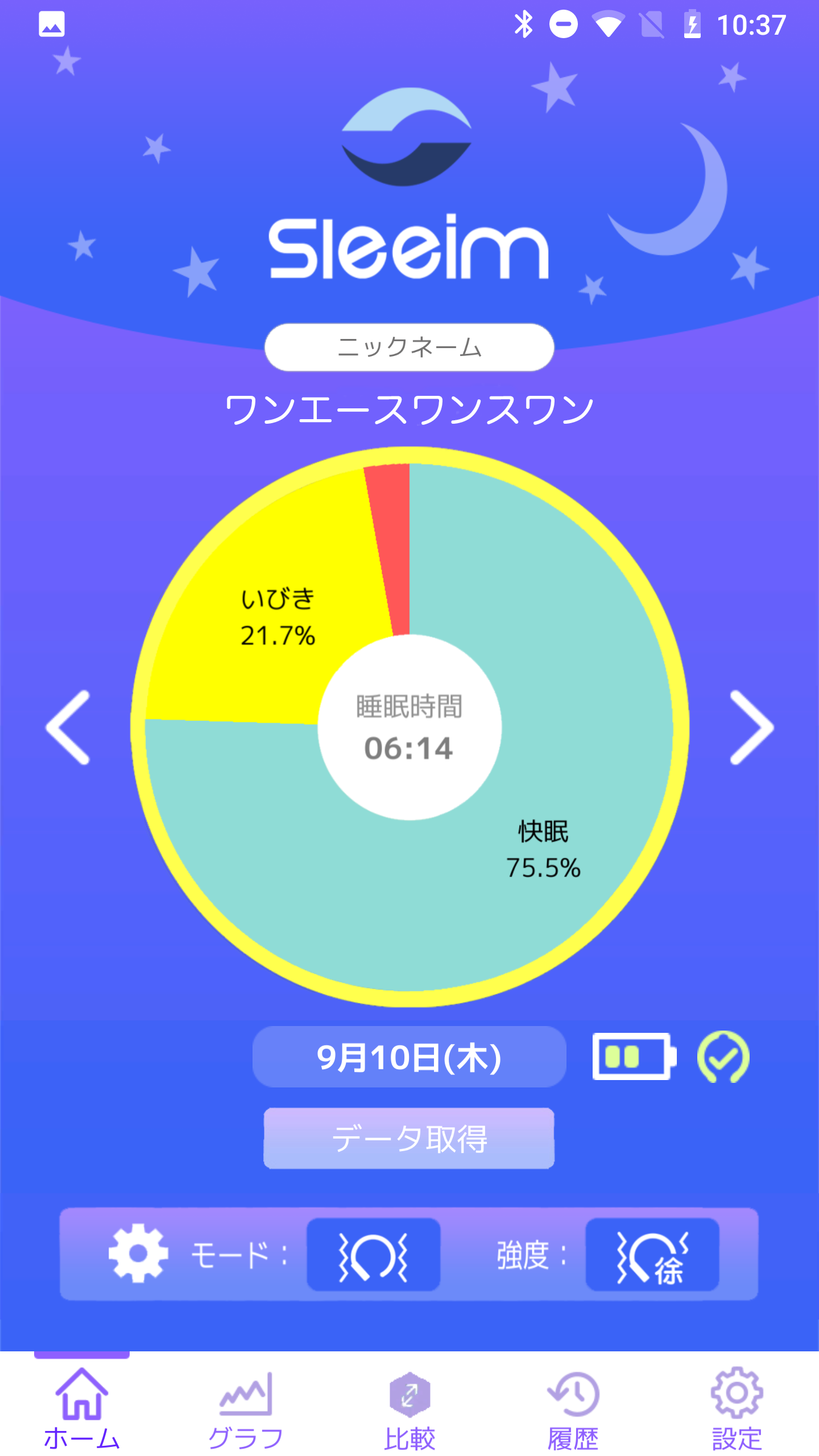Image resolution: width=819 pixels, height=1456 pixels.
Task: Tap the ニックネーム button
Action: coord(409,347)
